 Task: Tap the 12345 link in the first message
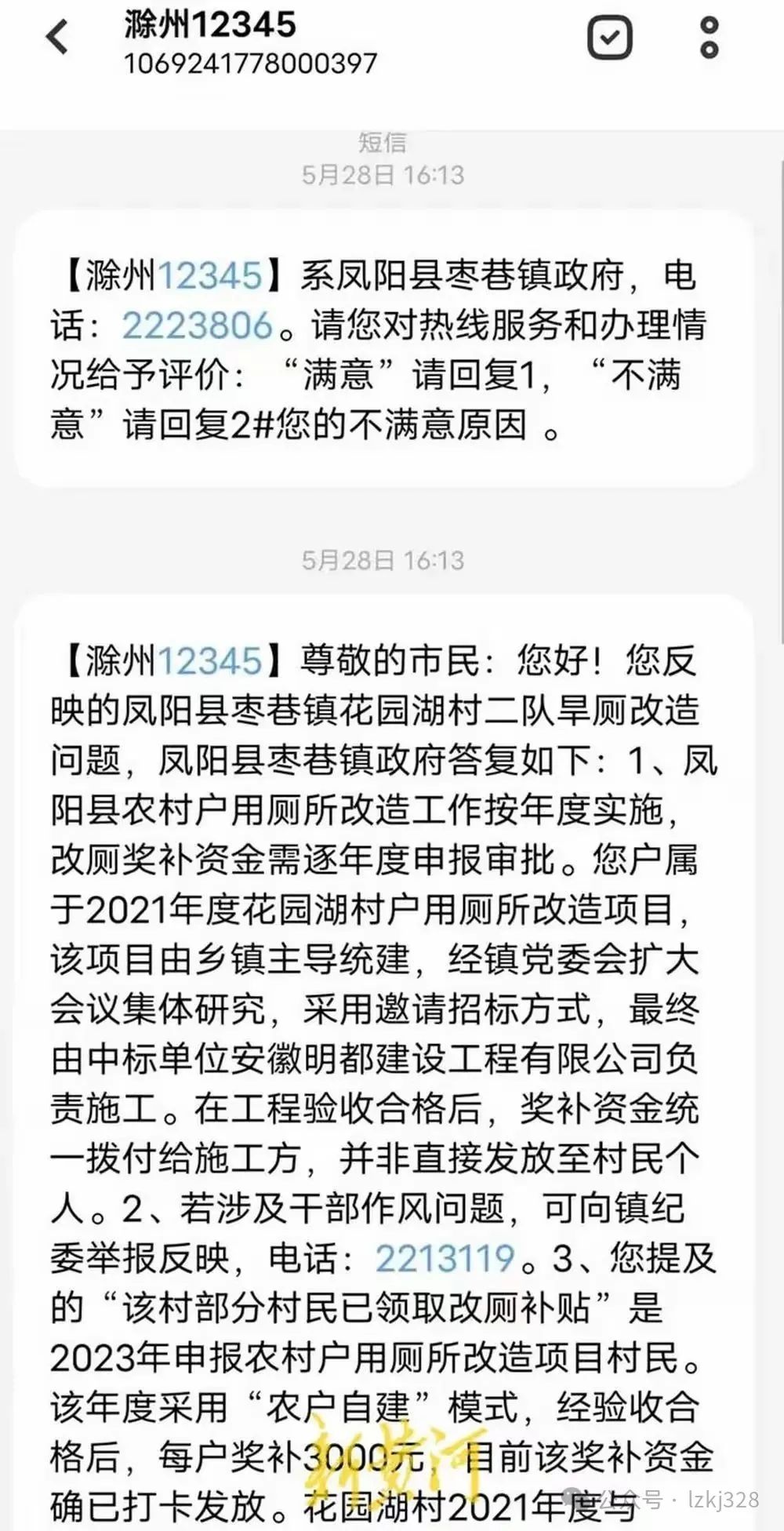(210, 276)
